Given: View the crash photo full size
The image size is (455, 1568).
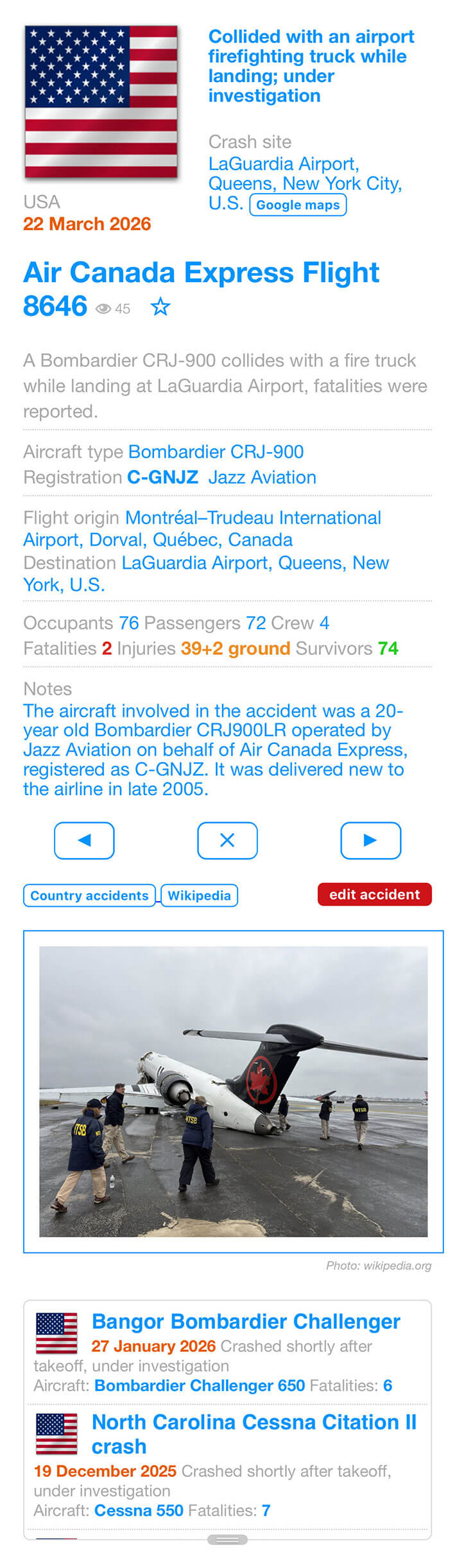Looking at the screenshot, I should (233, 1091).
